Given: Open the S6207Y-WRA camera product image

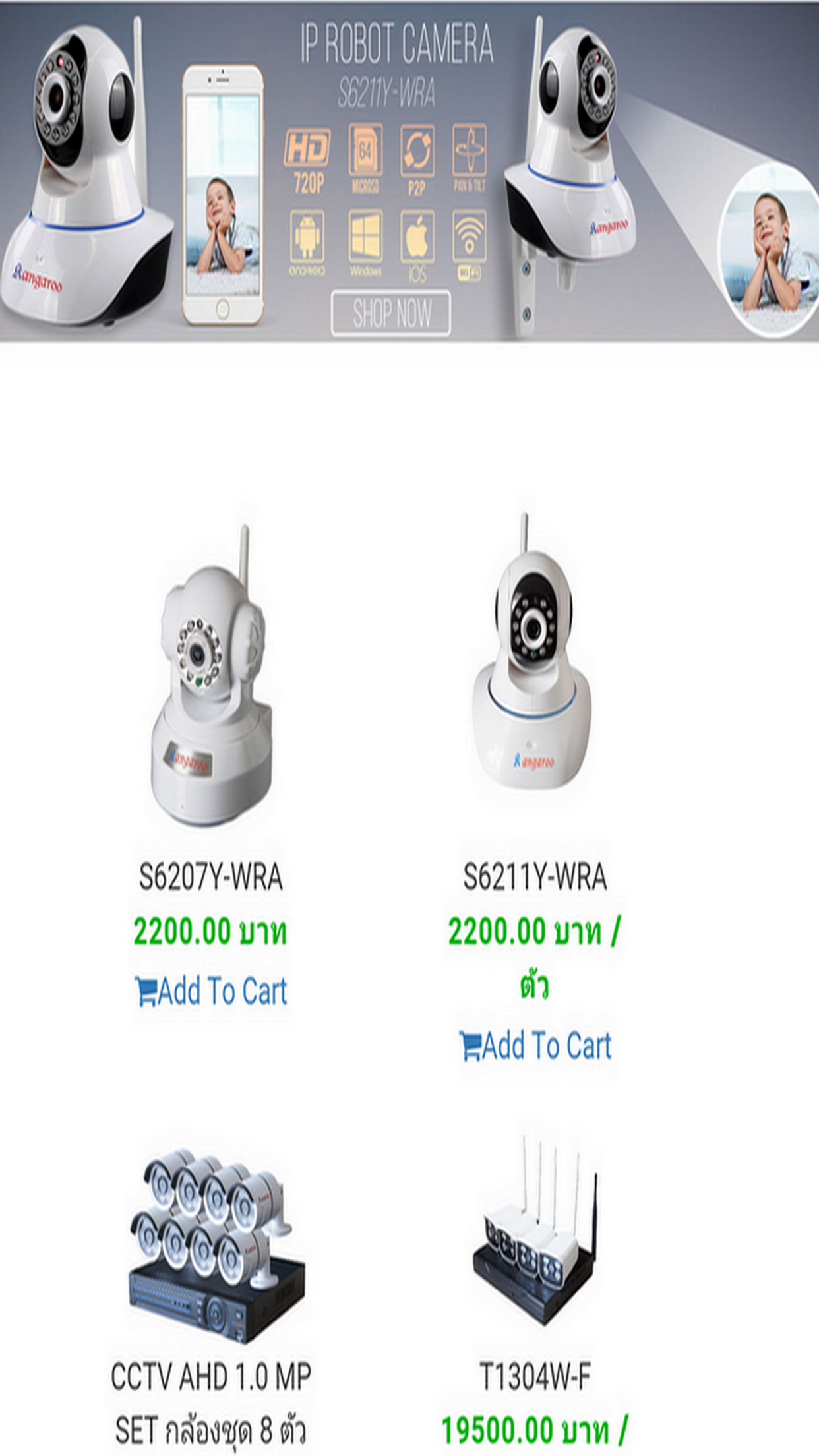Looking at the screenshot, I should tap(211, 674).
